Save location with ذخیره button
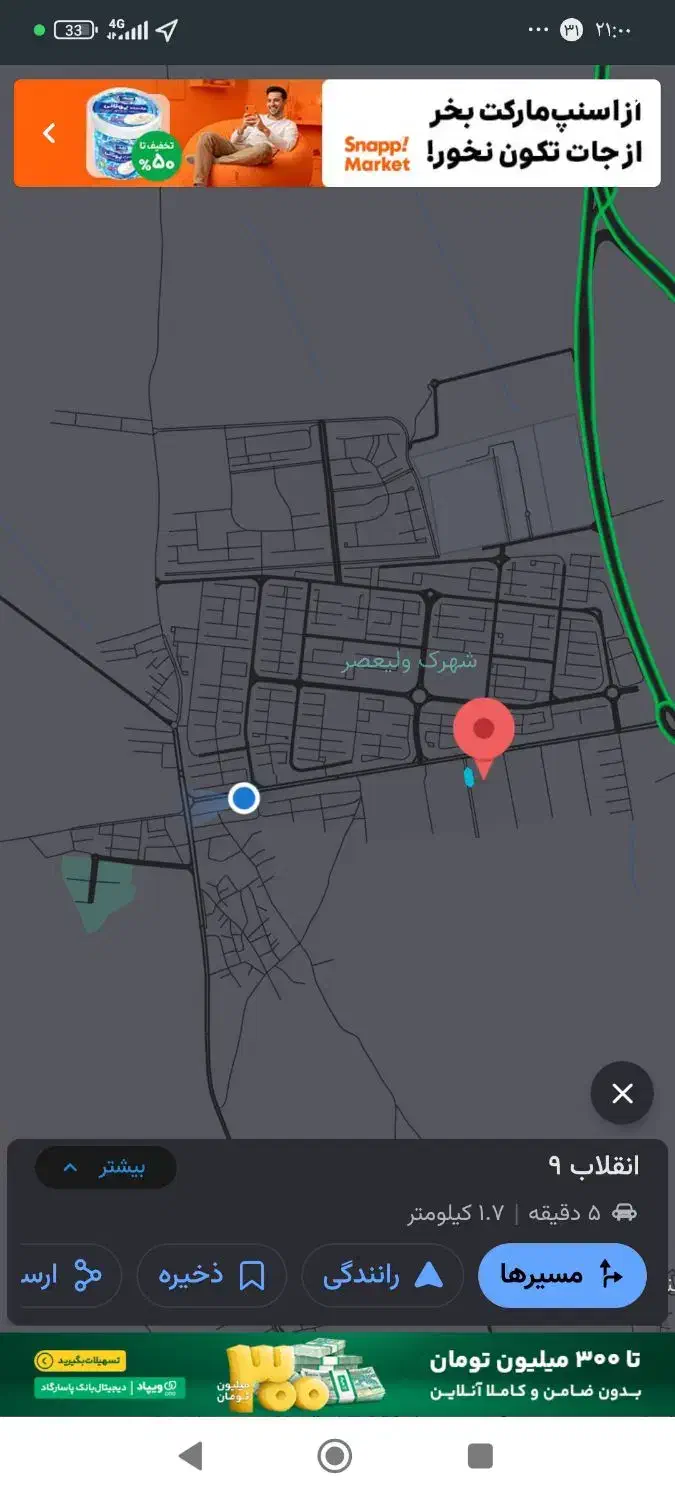The image size is (675, 1500). [211, 1275]
